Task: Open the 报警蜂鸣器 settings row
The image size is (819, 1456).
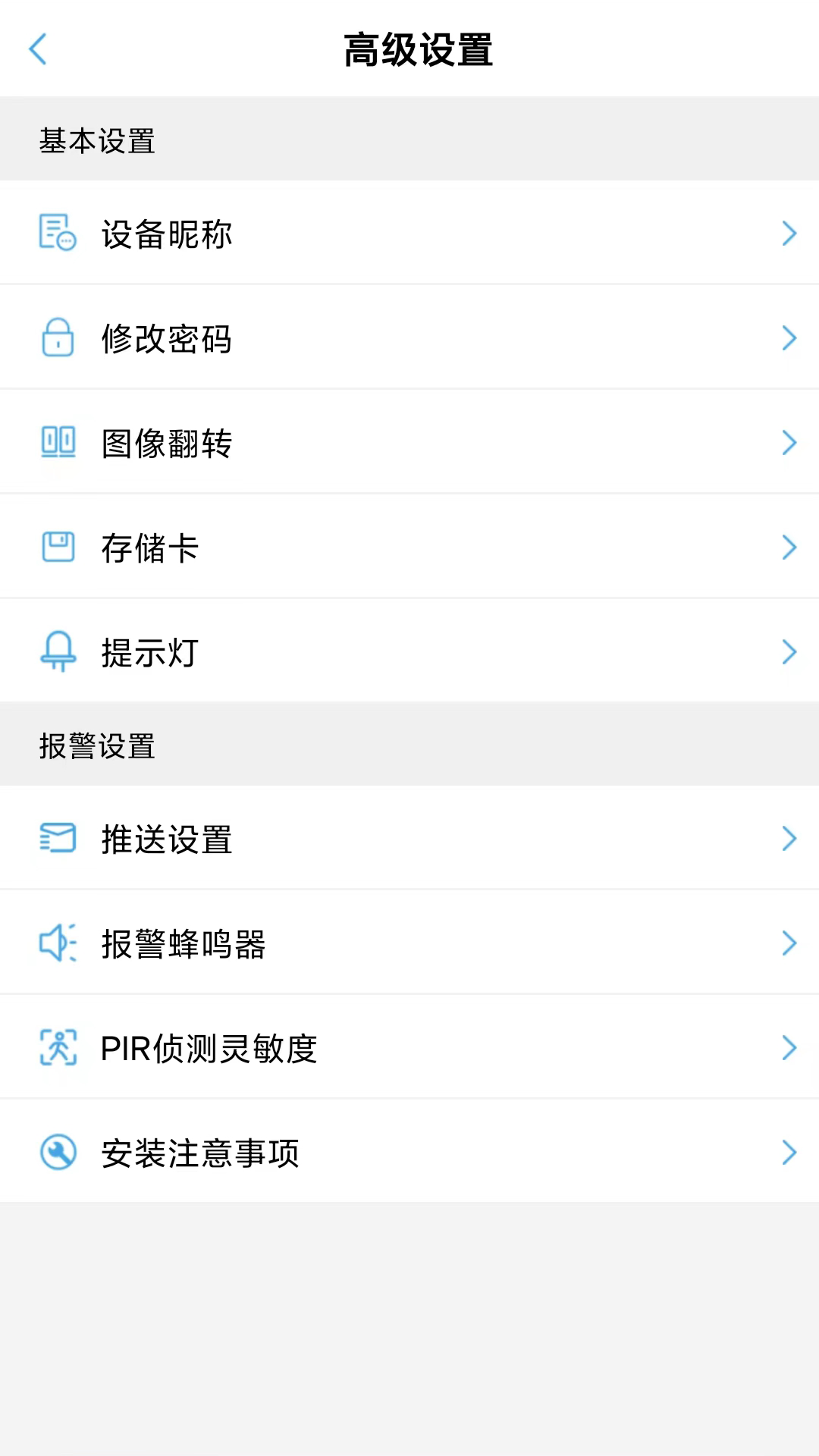Action: [409, 943]
